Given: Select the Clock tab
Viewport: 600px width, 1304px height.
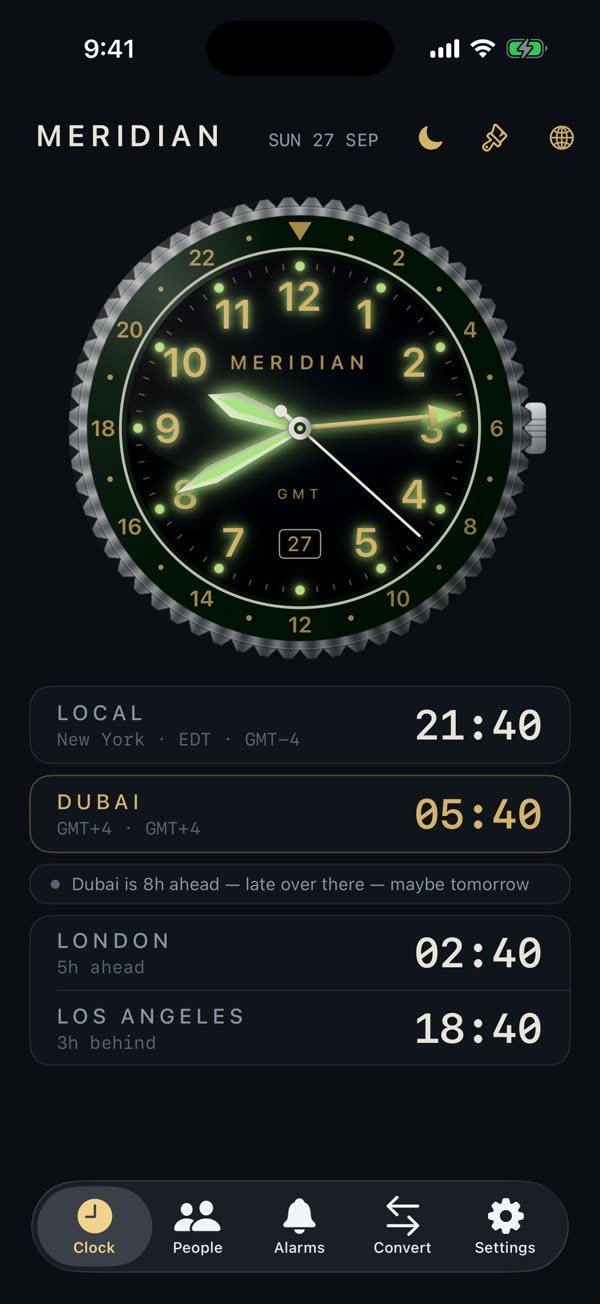Looking at the screenshot, I should (x=94, y=1227).
